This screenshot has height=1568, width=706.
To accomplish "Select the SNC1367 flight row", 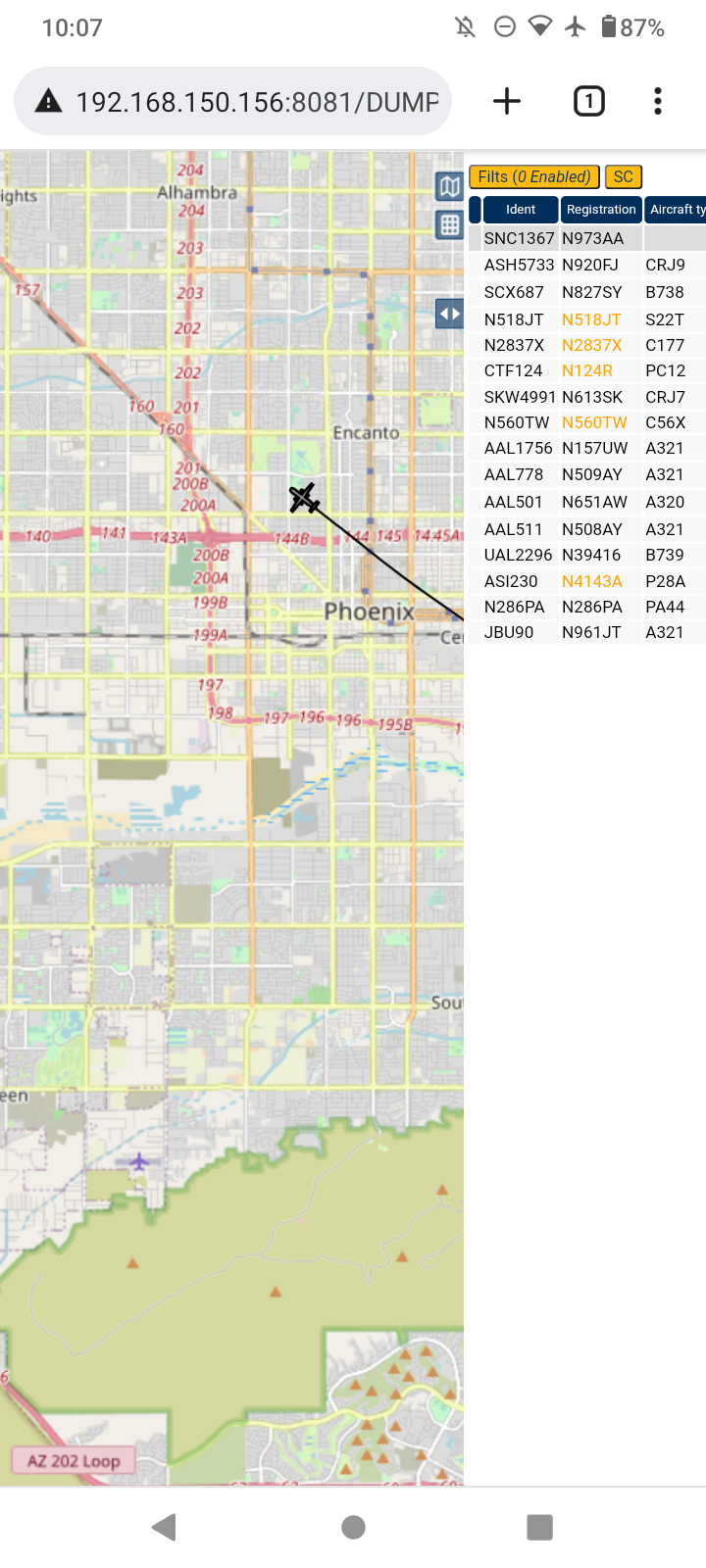I will [587, 238].
